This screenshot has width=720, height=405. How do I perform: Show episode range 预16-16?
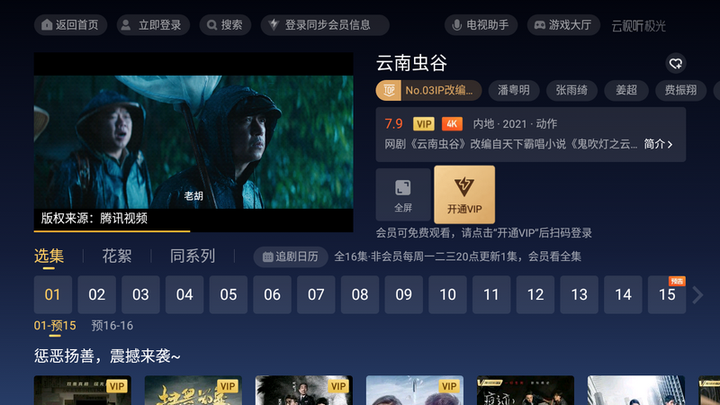(112, 326)
